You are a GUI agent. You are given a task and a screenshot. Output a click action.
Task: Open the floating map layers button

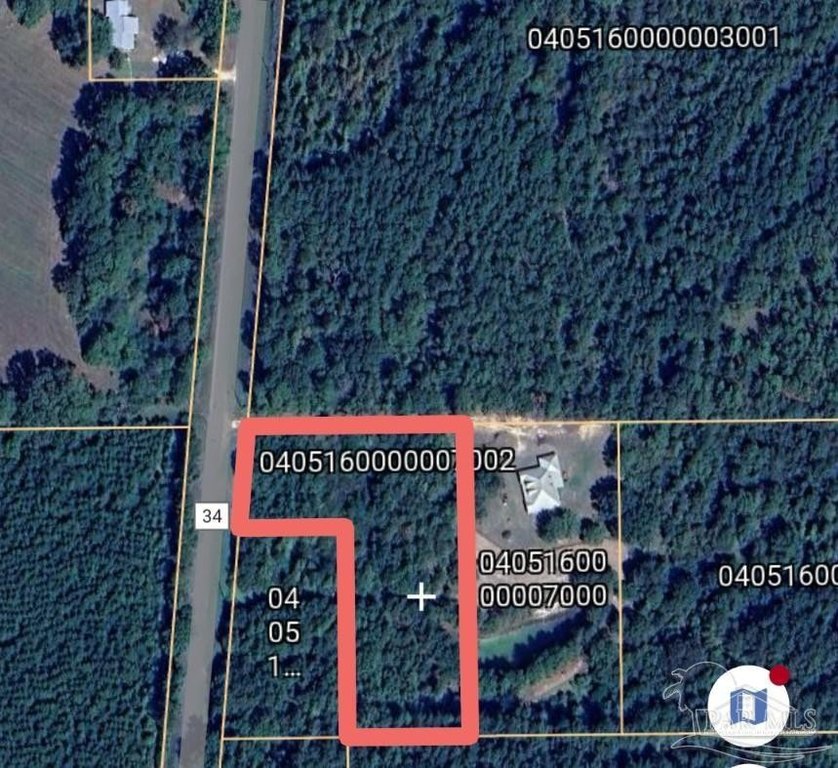(x=746, y=706)
